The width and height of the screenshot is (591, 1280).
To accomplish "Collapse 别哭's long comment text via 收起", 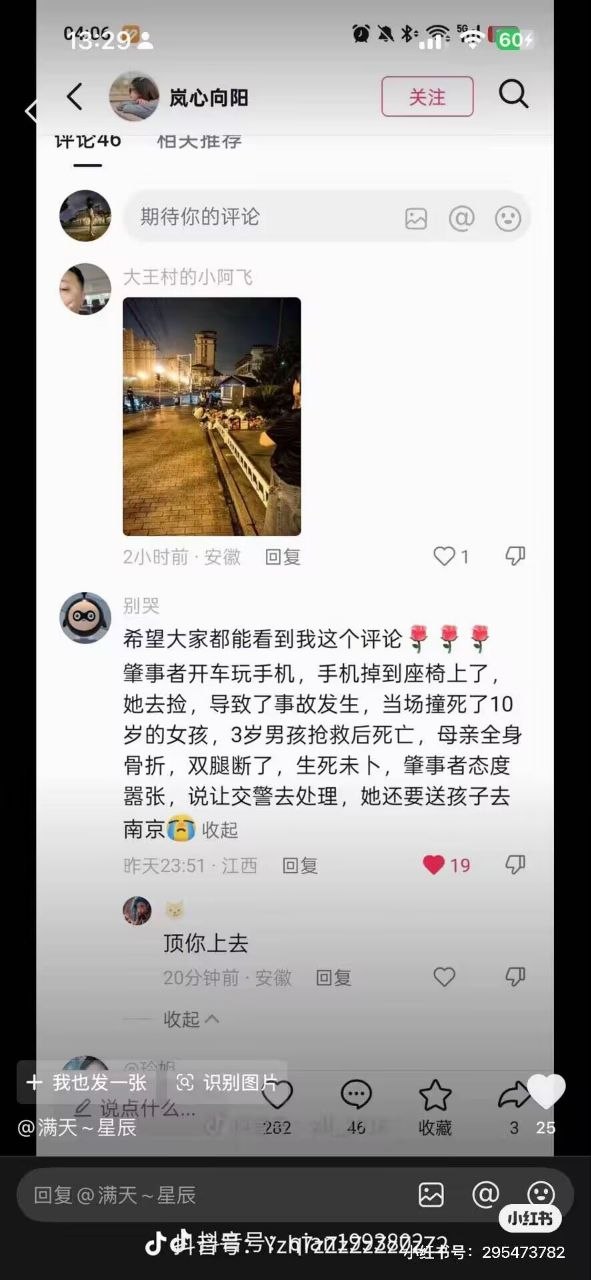I will [220, 829].
